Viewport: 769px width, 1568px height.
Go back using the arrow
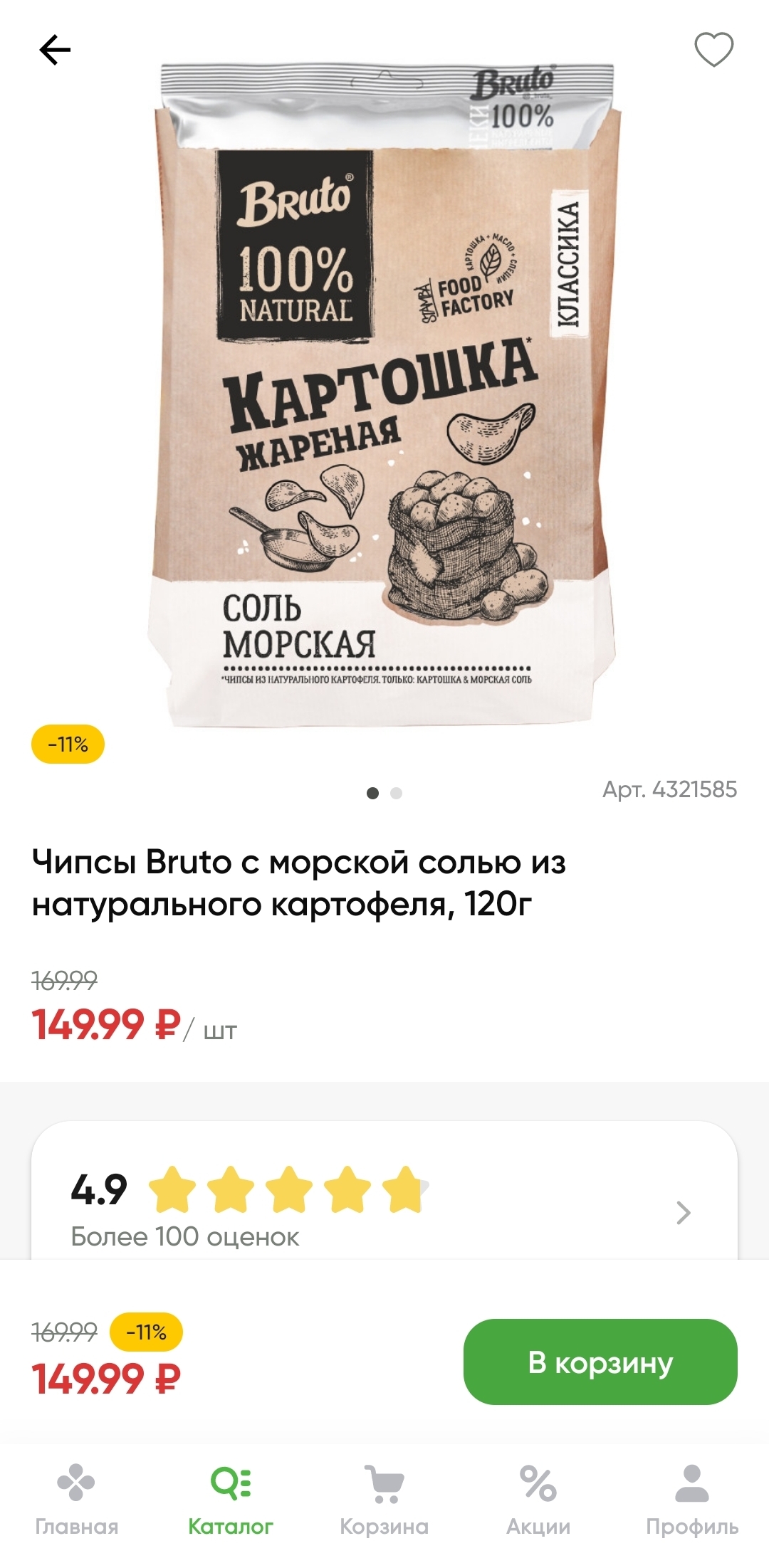55,50
